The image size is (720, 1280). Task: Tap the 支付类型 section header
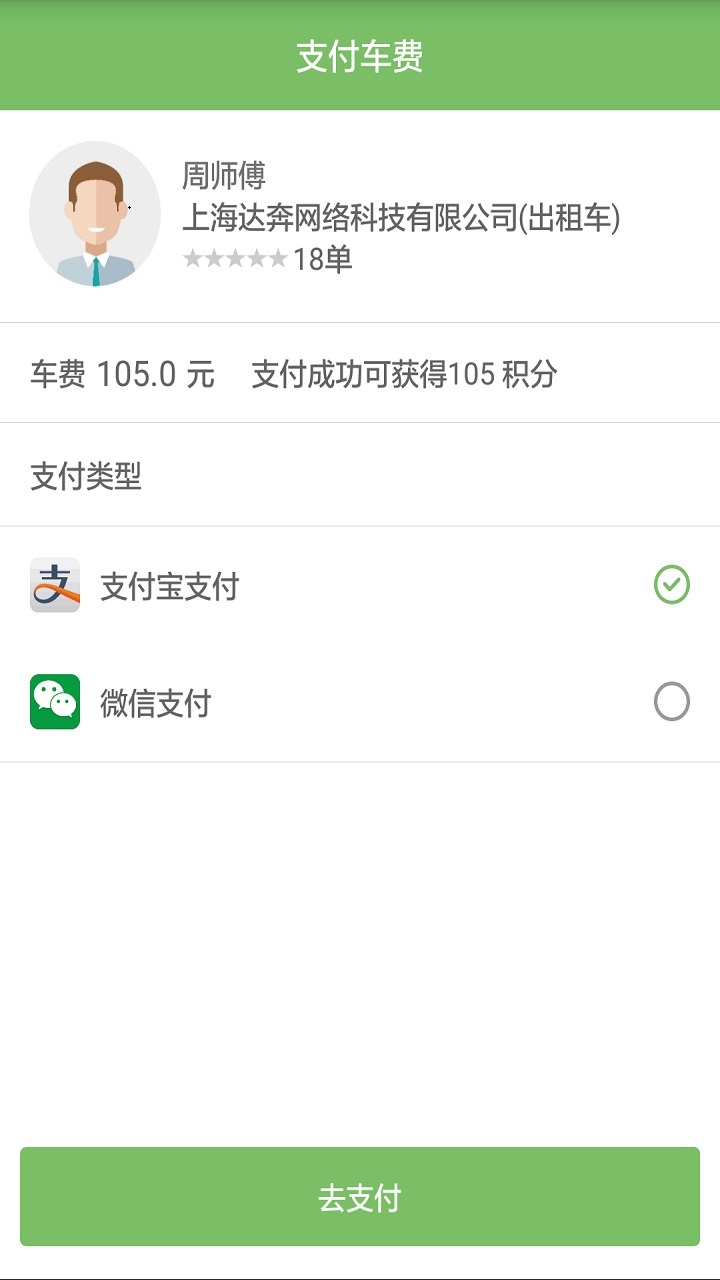(x=83, y=477)
